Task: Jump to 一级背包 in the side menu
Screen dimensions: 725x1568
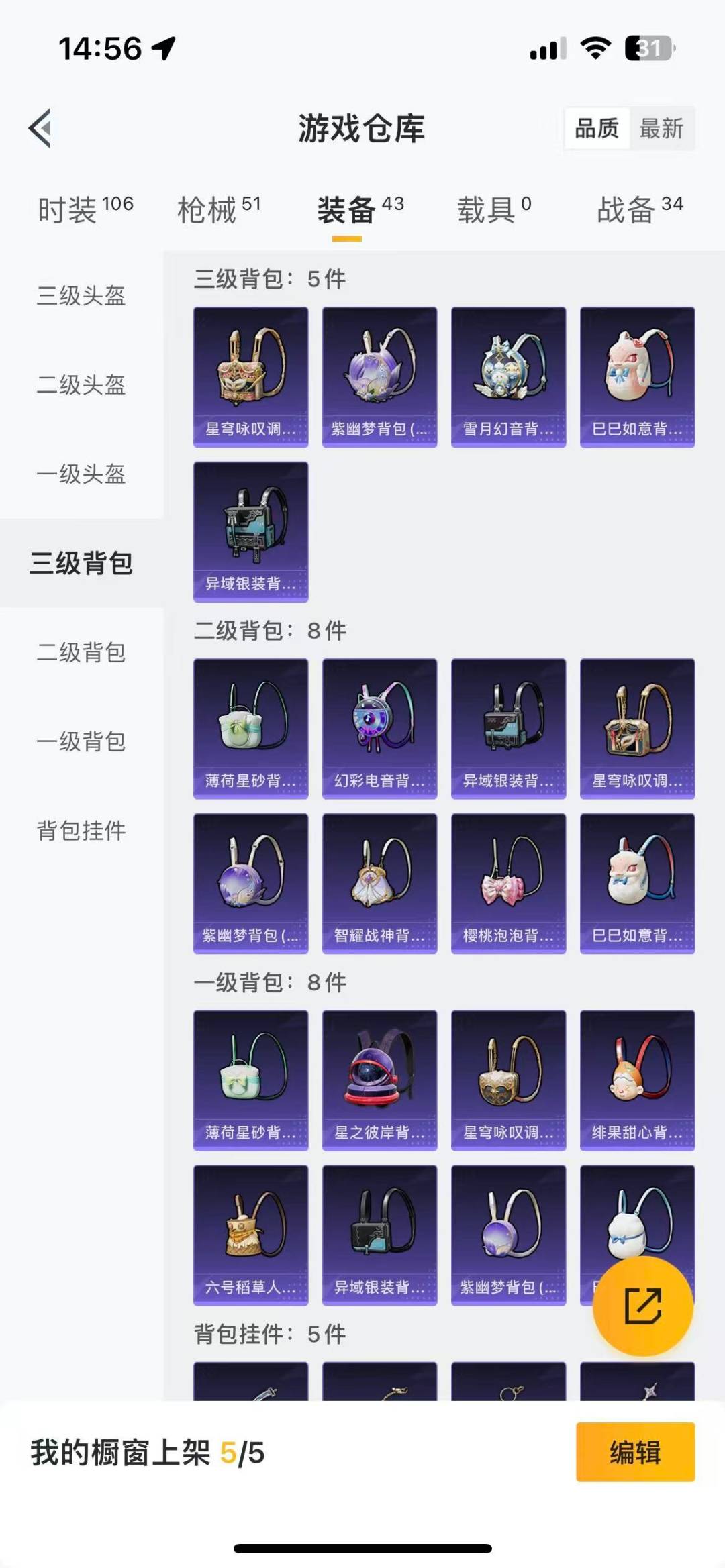Action: (x=81, y=741)
